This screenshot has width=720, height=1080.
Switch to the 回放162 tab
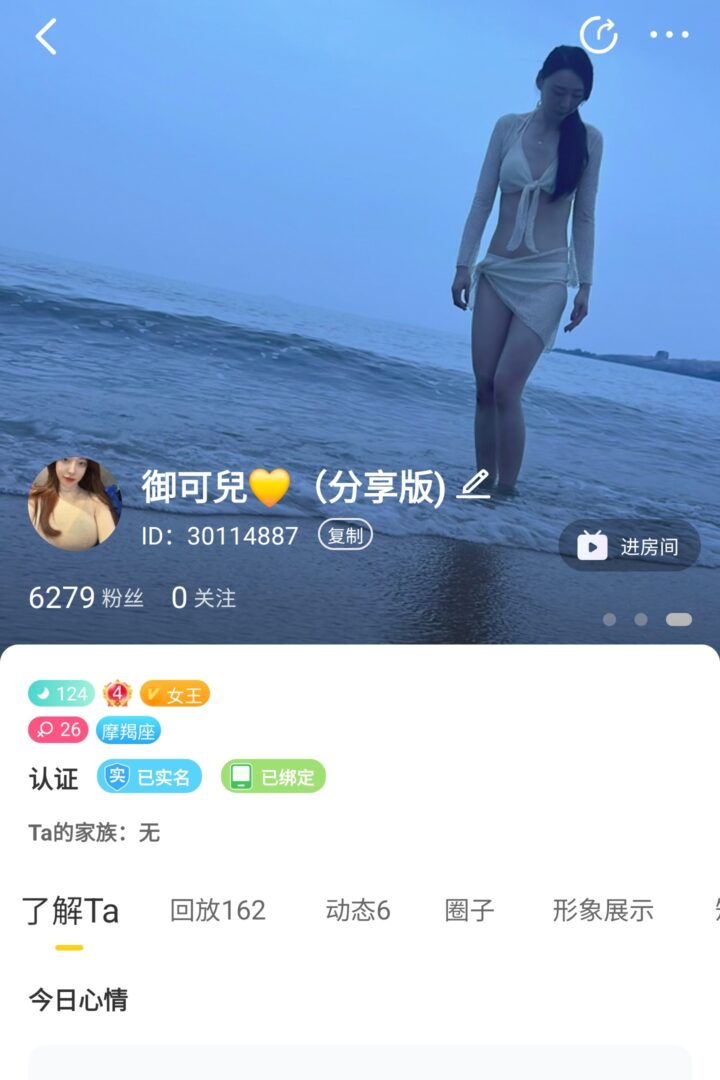[x=218, y=910]
